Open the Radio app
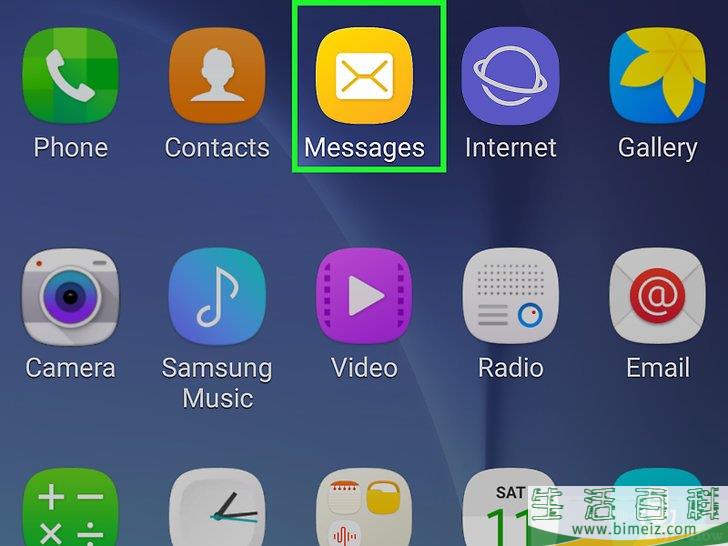 (x=510, y=297)
